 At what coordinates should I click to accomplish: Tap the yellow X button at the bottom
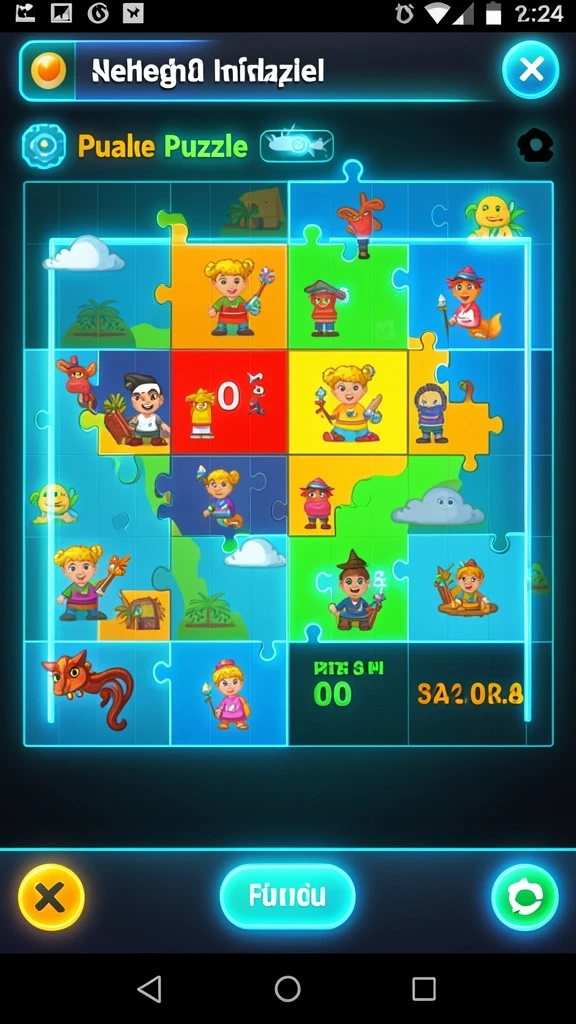coord(51,897)
